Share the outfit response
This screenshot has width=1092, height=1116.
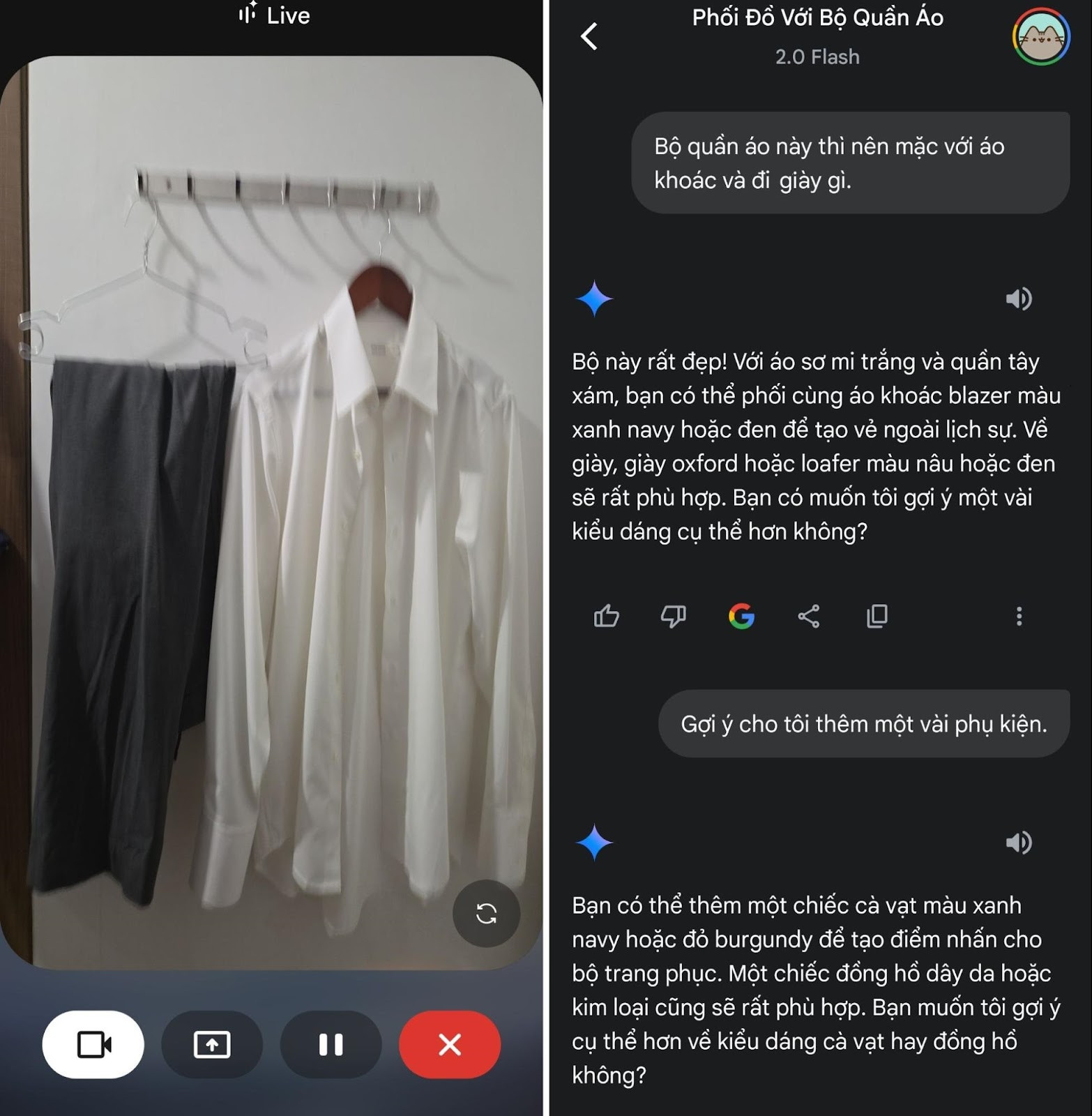tap(808, 616)
